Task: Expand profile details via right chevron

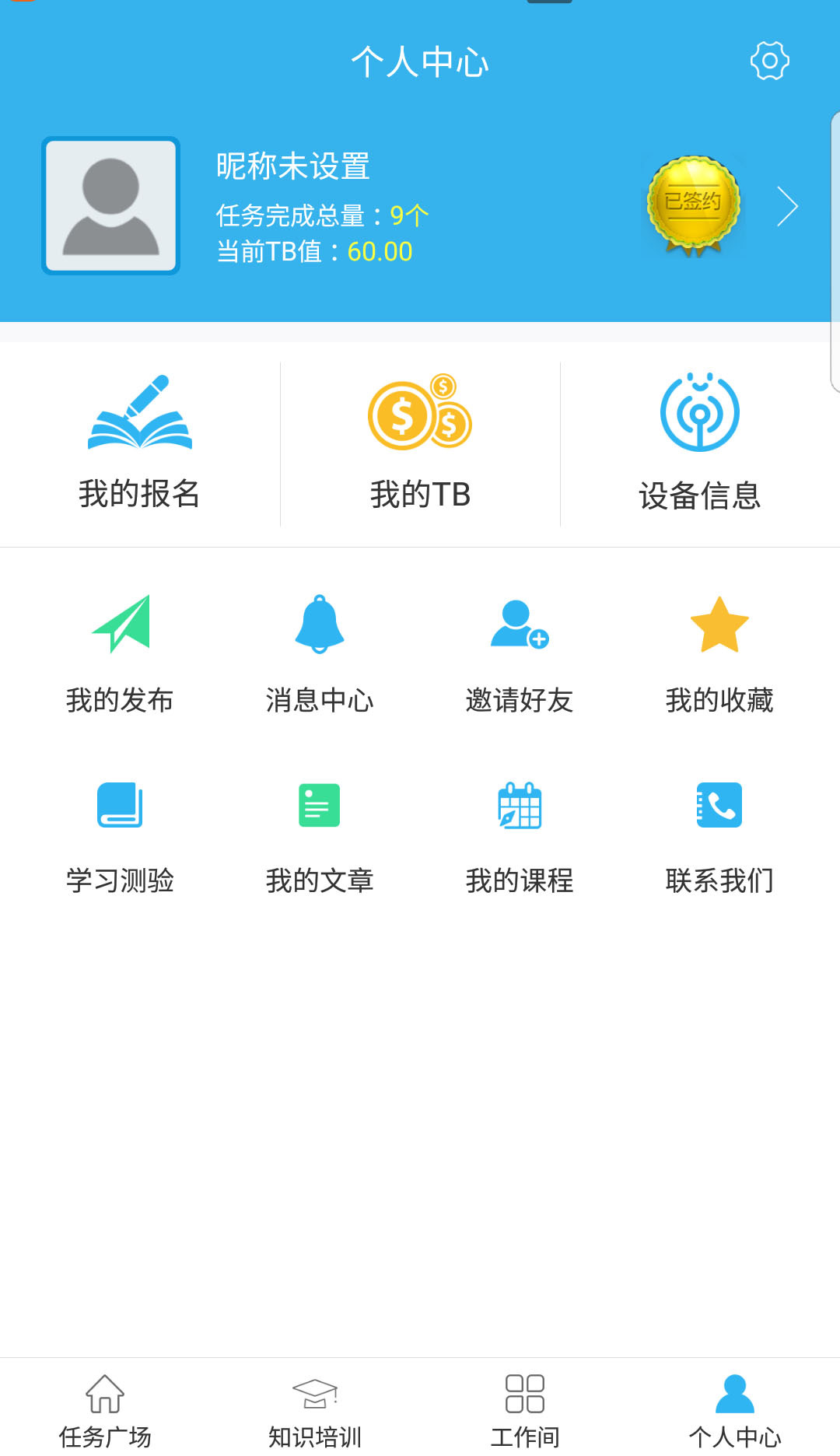Action: 788,206
